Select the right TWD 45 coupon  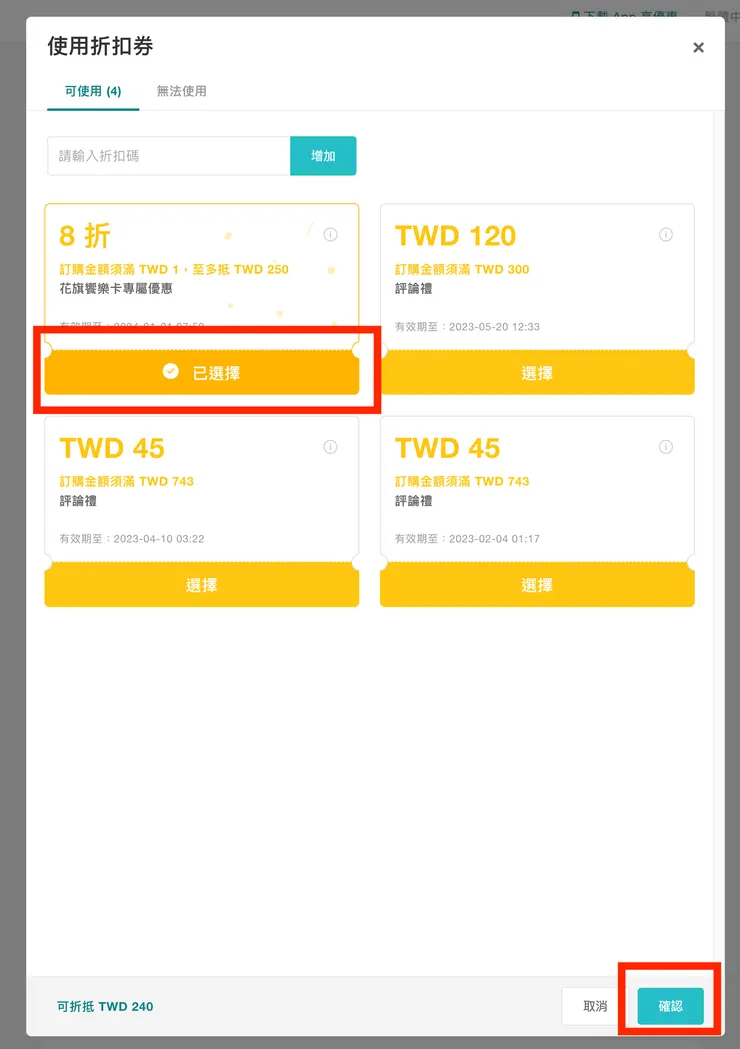click(x=537, y=585)
